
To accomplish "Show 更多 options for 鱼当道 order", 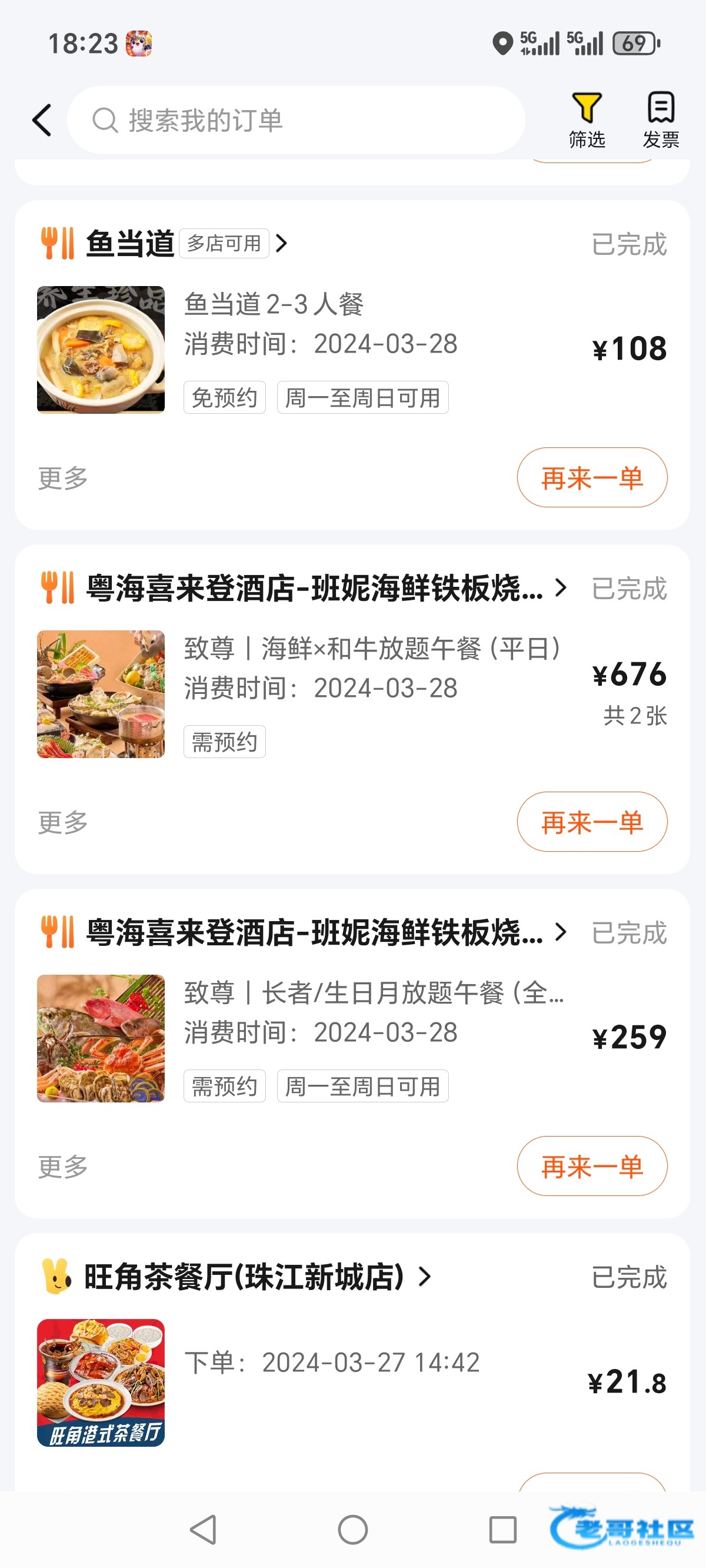I will pos(64,478).
